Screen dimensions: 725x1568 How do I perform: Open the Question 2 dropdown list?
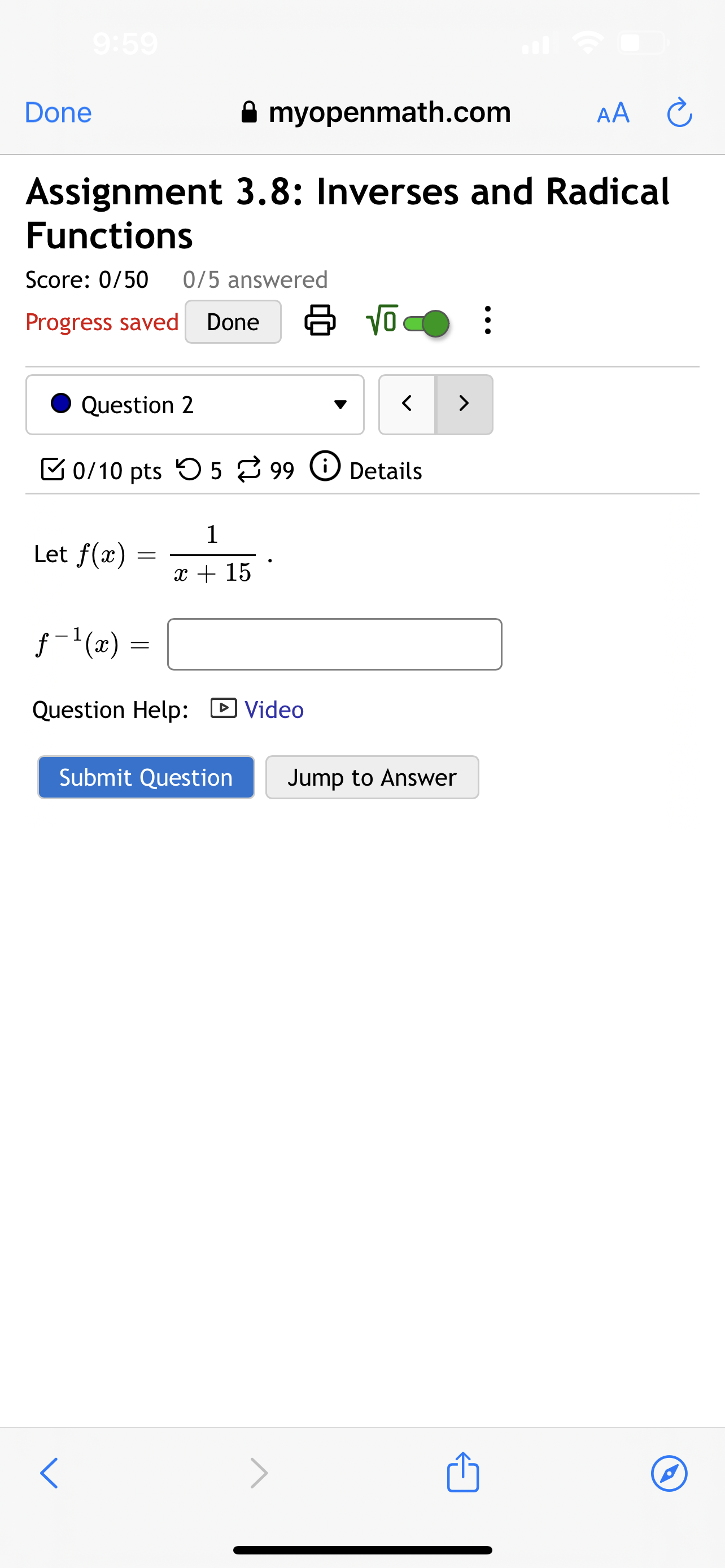click(x=341, y=404)
